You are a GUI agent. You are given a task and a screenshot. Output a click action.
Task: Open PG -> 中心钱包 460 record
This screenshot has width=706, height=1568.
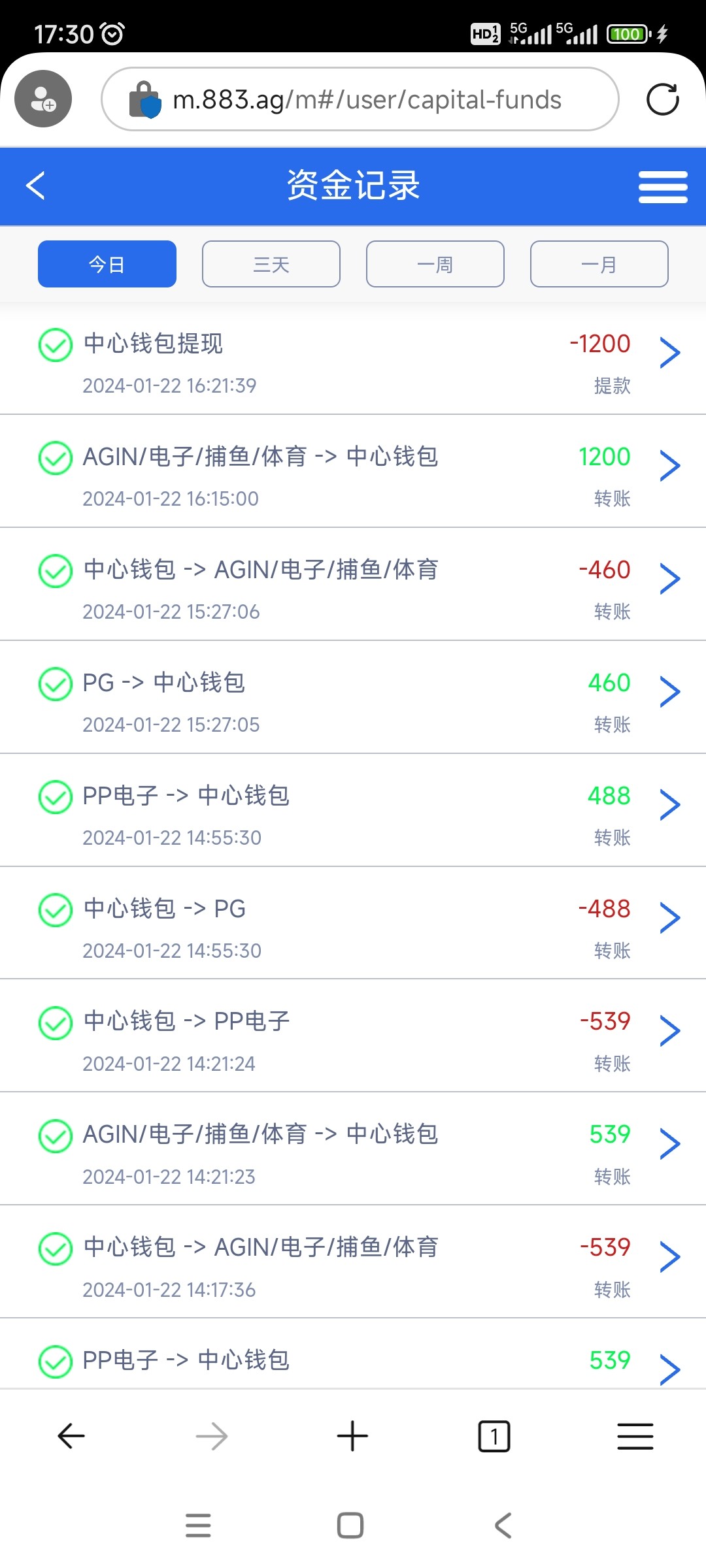353,700
